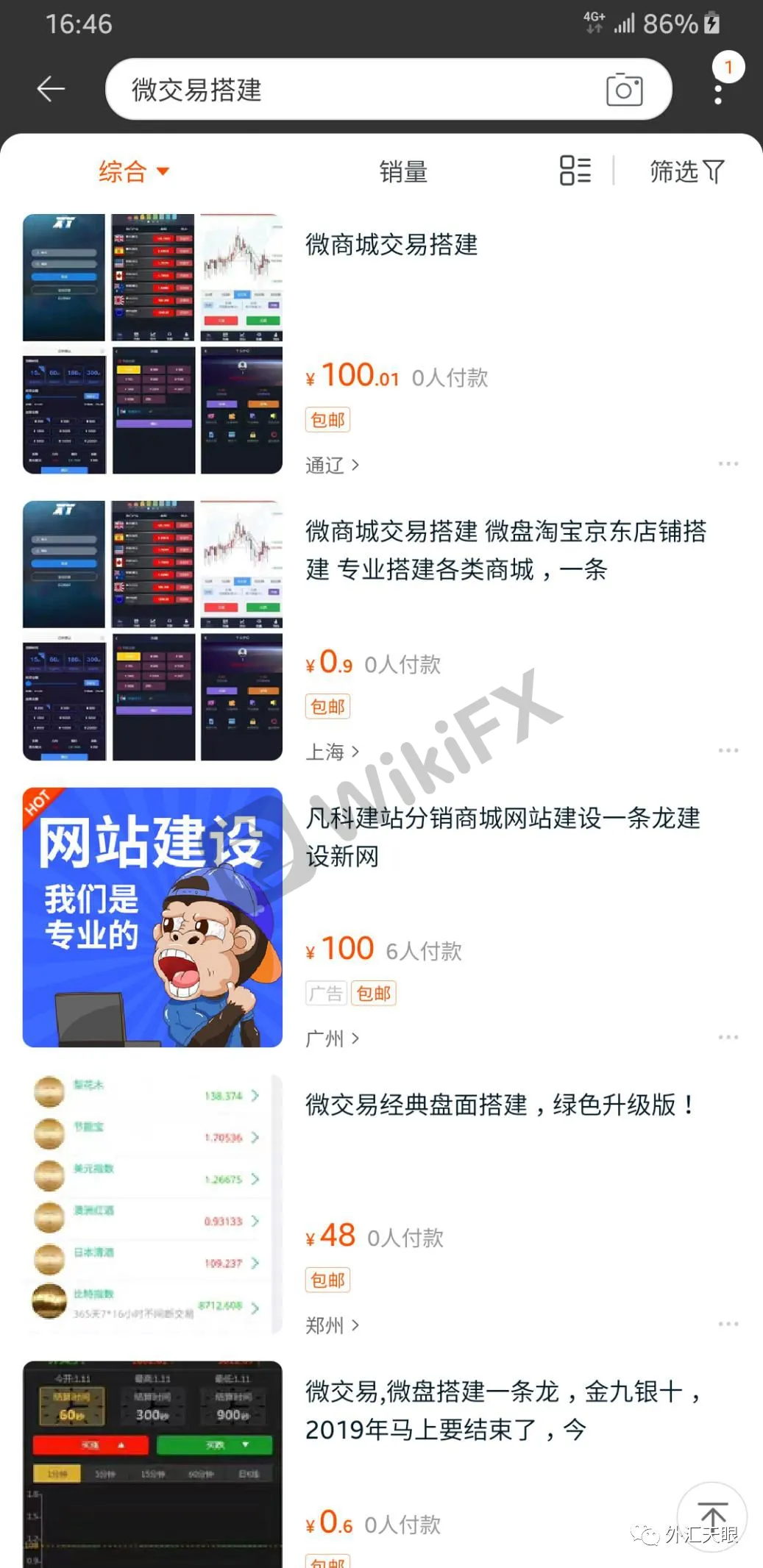Tap the 上海 location link
Image resolution: width=763 pixels, height=1568 pixels.
[x=332, y=752]
